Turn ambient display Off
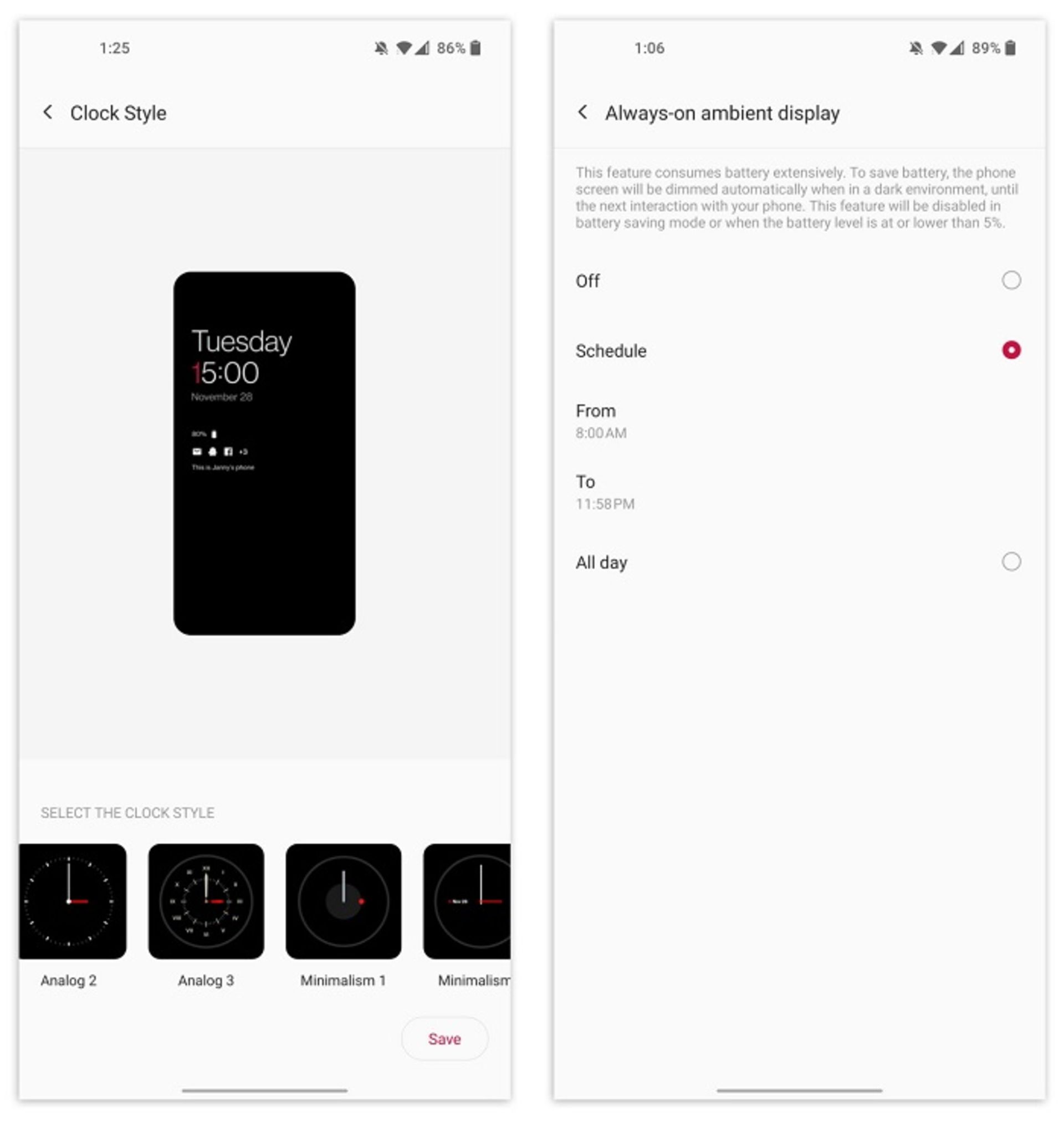 1011,280
